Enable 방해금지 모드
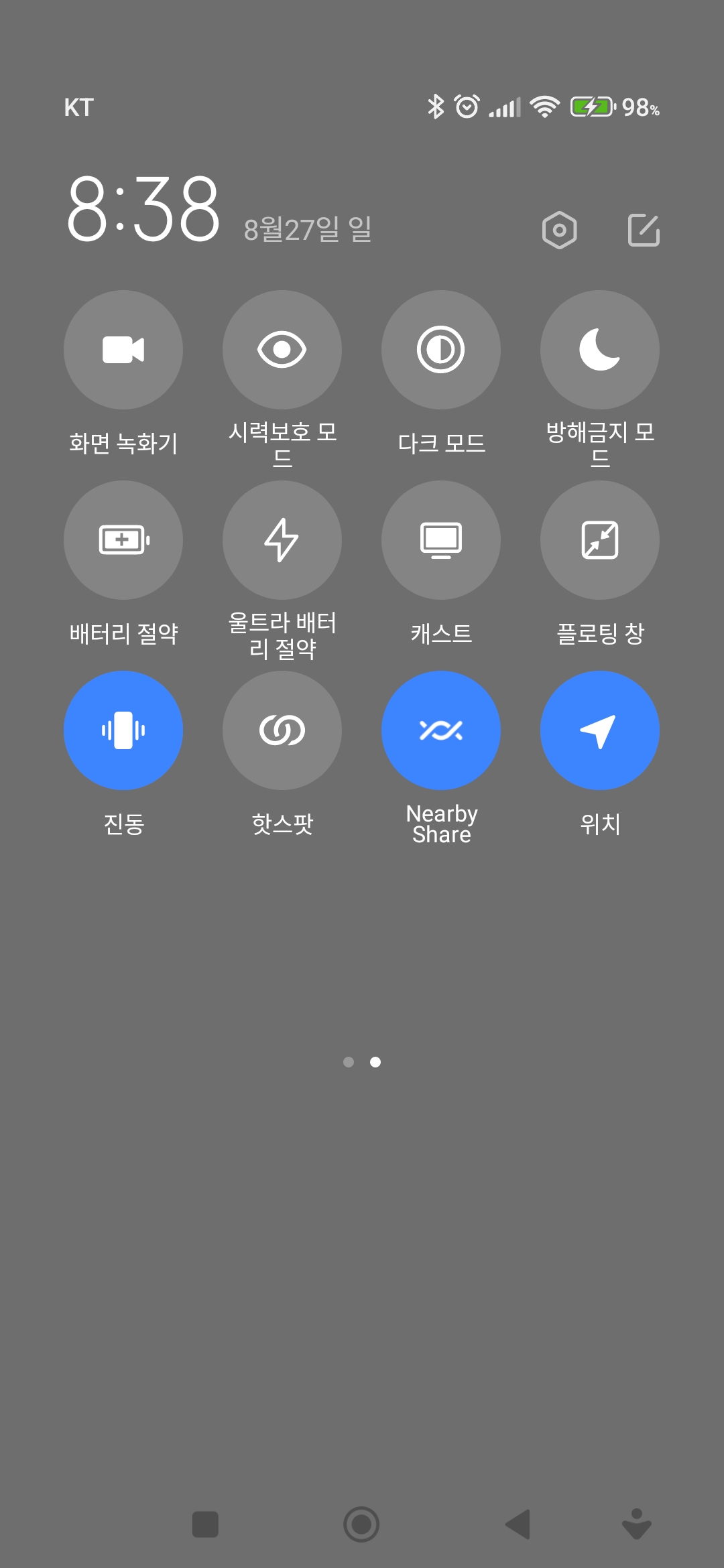 tap(600, 350)
